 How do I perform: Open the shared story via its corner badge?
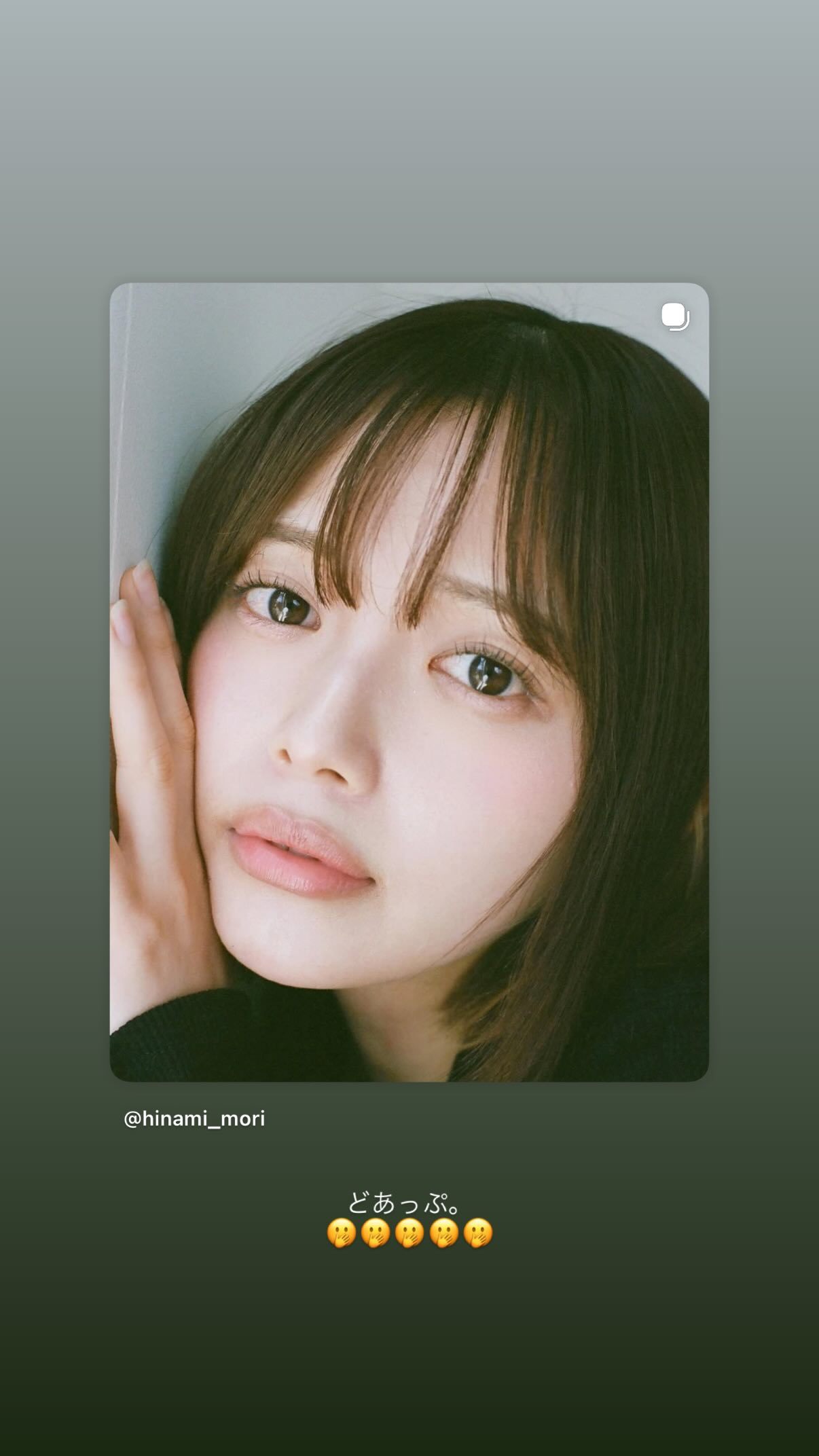tap(676, 316)
